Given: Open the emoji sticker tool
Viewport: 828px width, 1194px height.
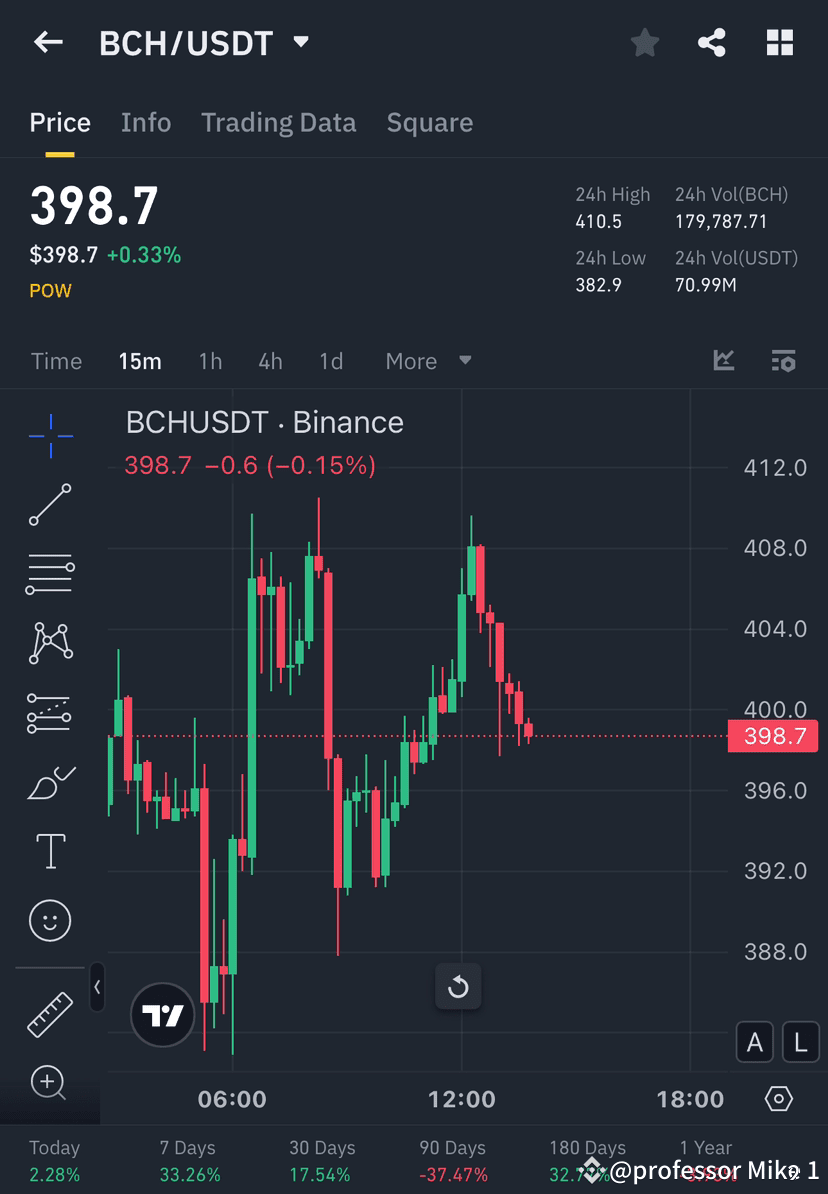Looking at the screenshot, I should tap(50, 920).
